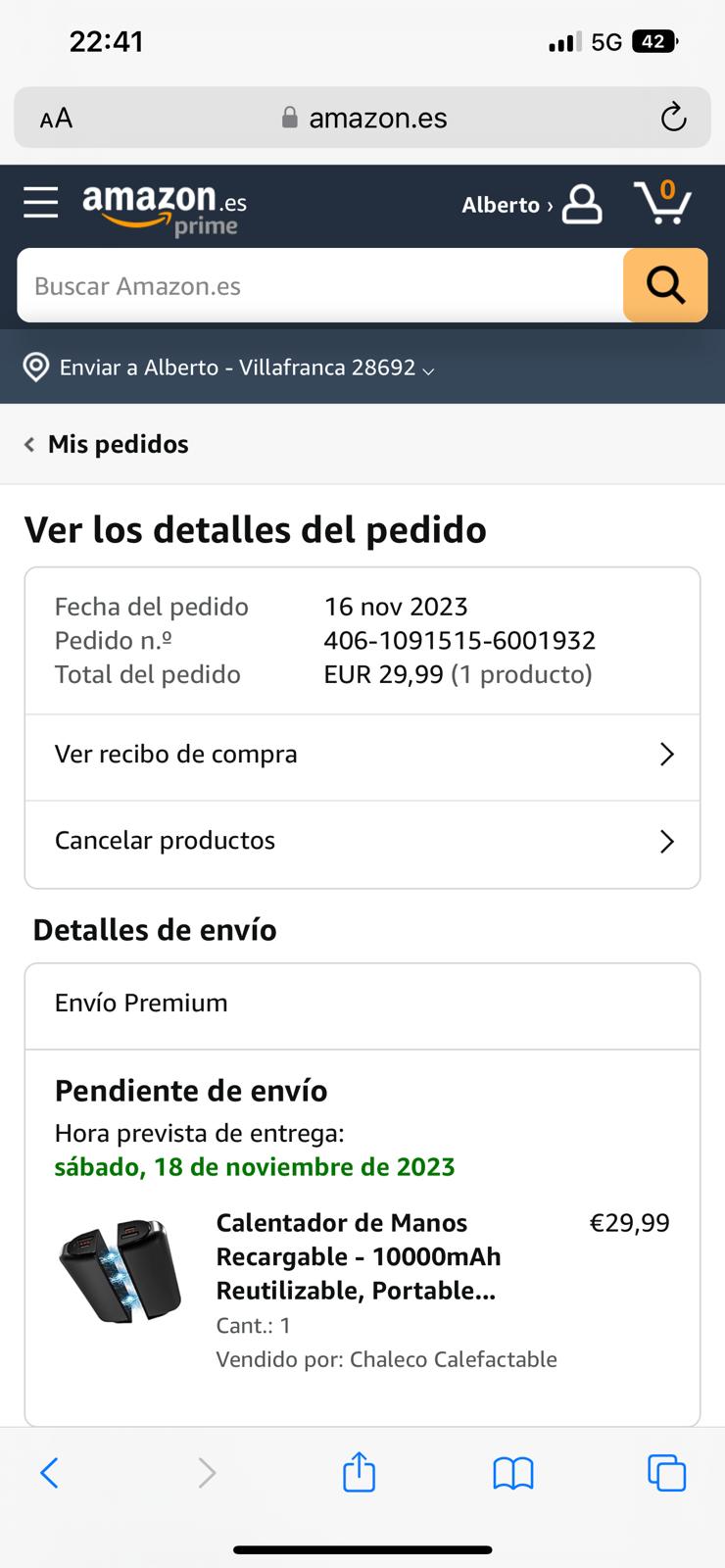The width and height of the screenshot is (725, 1568).
Task: Share this page from Safari toolbar
Action: pos(359,1471)
